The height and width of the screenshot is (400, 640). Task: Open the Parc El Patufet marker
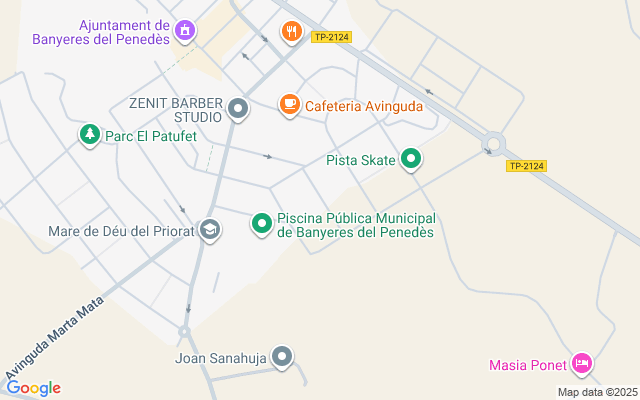[x=89, y=134]
